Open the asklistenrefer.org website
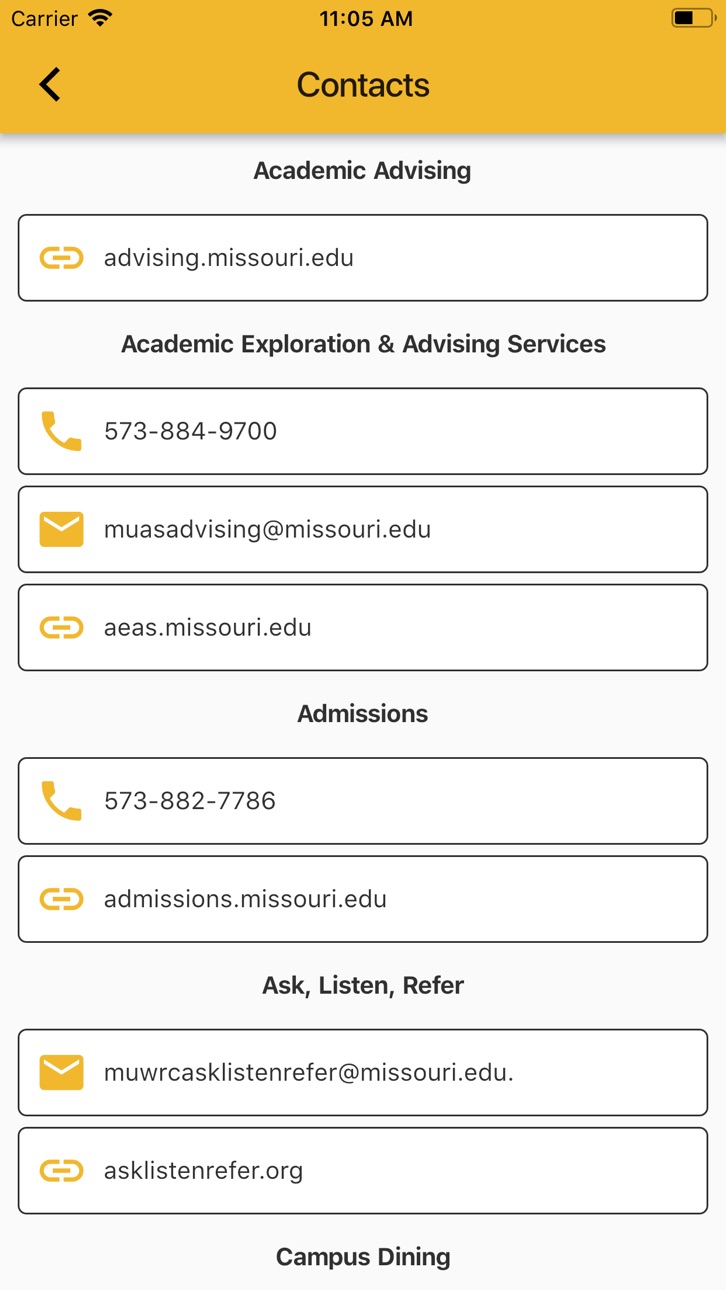The width and height of the screenshot is (726, 1290). click(363, 1171)
